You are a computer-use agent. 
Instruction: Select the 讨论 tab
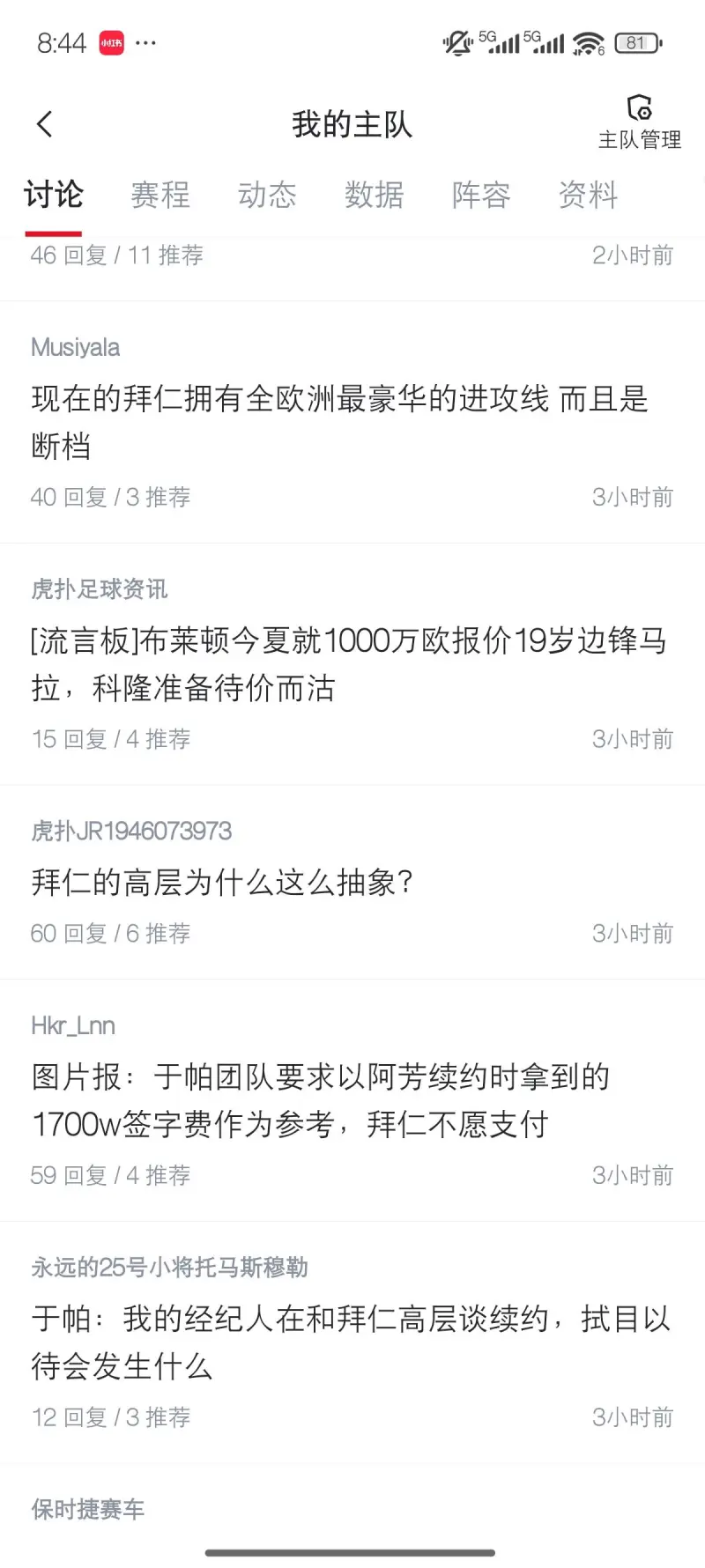tap(54, 195)
